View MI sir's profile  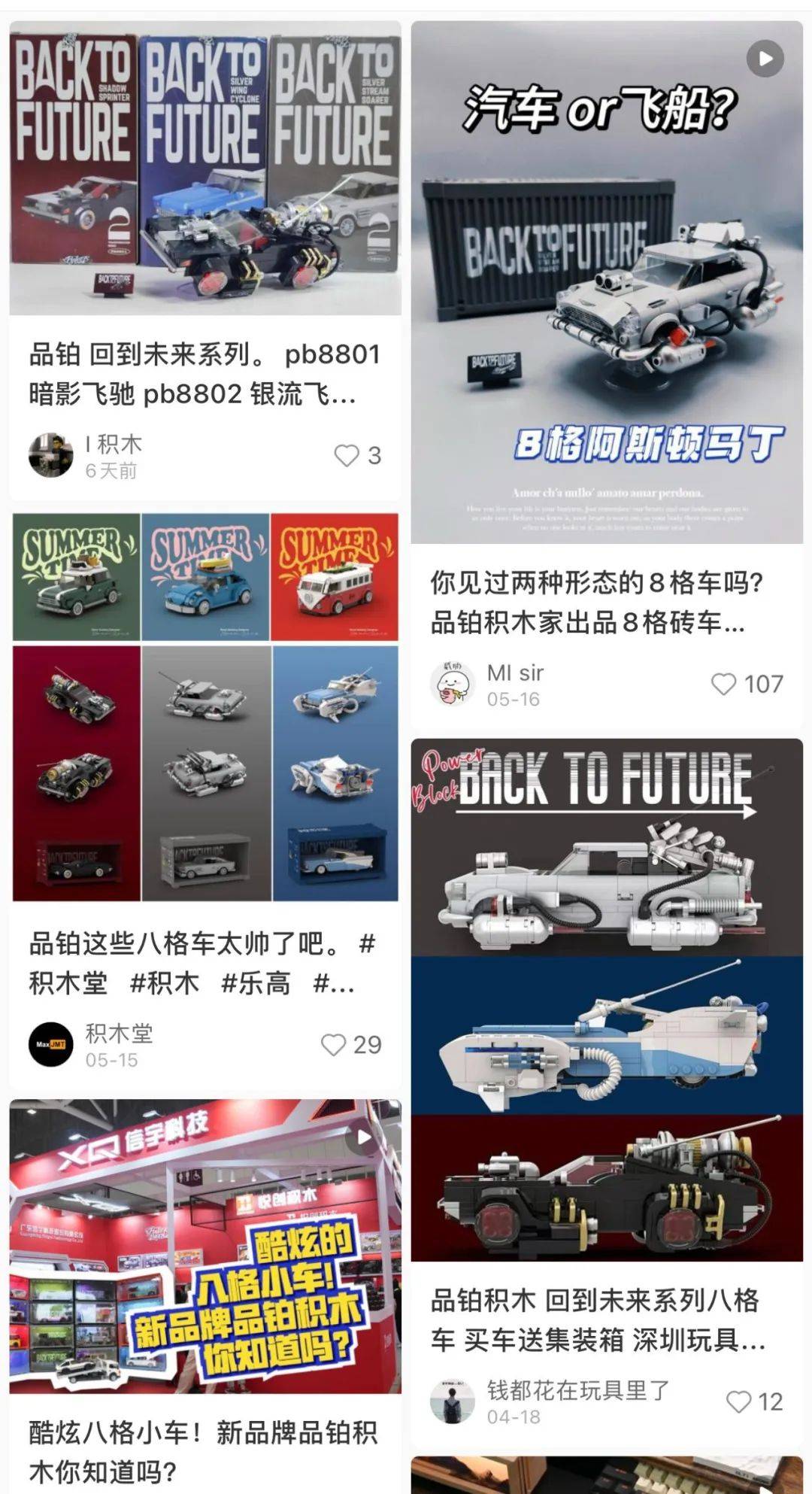coord(453,684)
